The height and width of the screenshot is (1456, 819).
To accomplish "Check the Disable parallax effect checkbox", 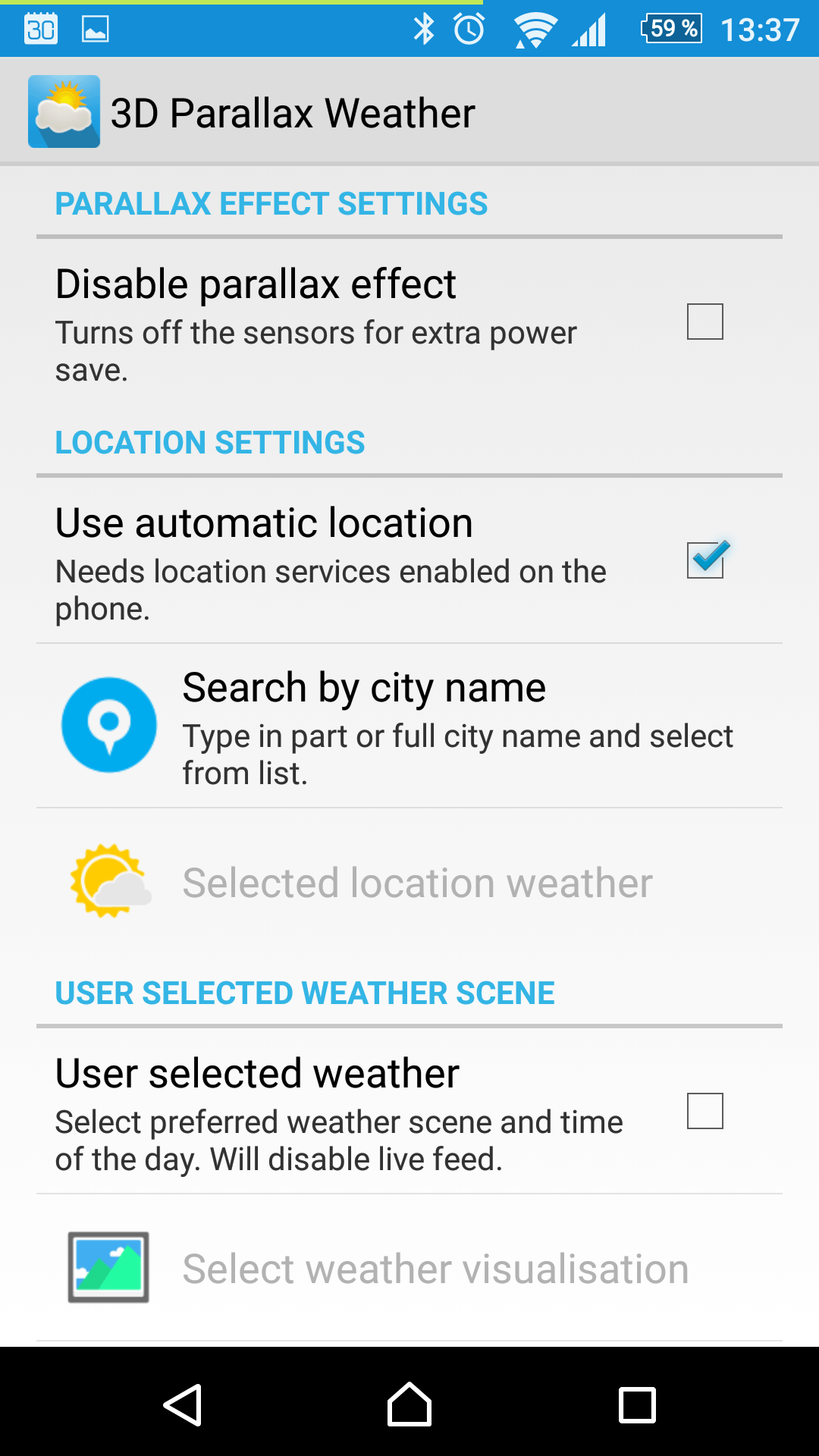I will (x=704, y=322).
